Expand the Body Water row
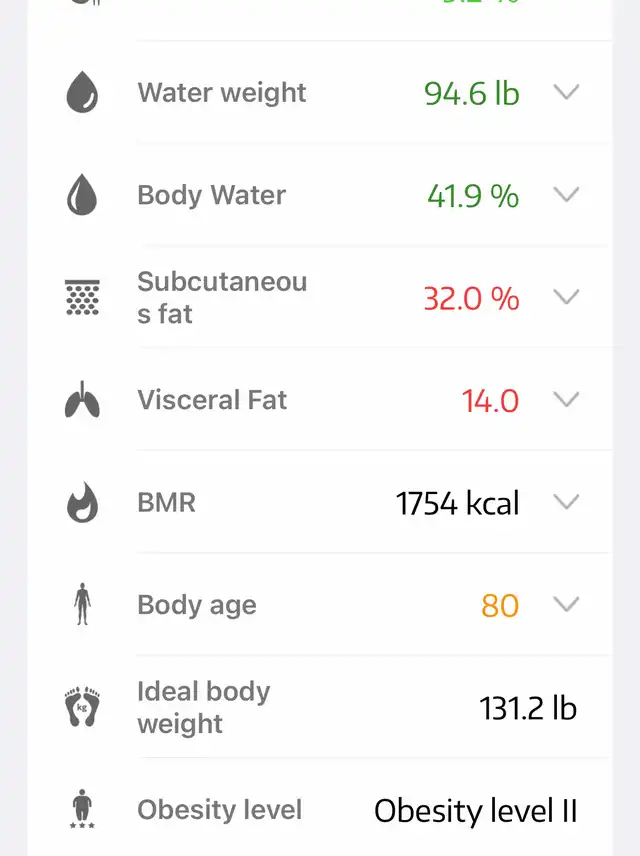The height and width of the screenshot is (856, 640). click(566, 195)
